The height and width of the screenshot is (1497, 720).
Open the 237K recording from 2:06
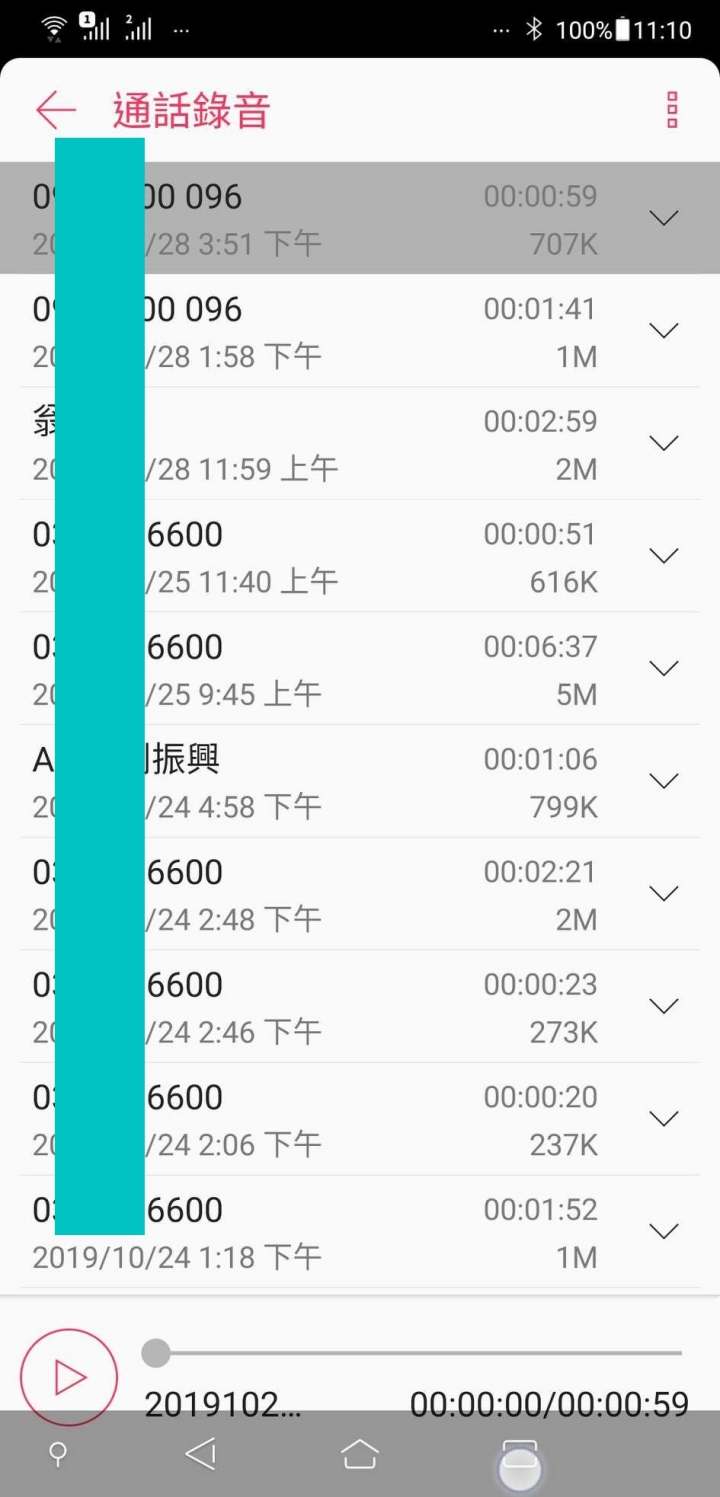pos(360,1119)
